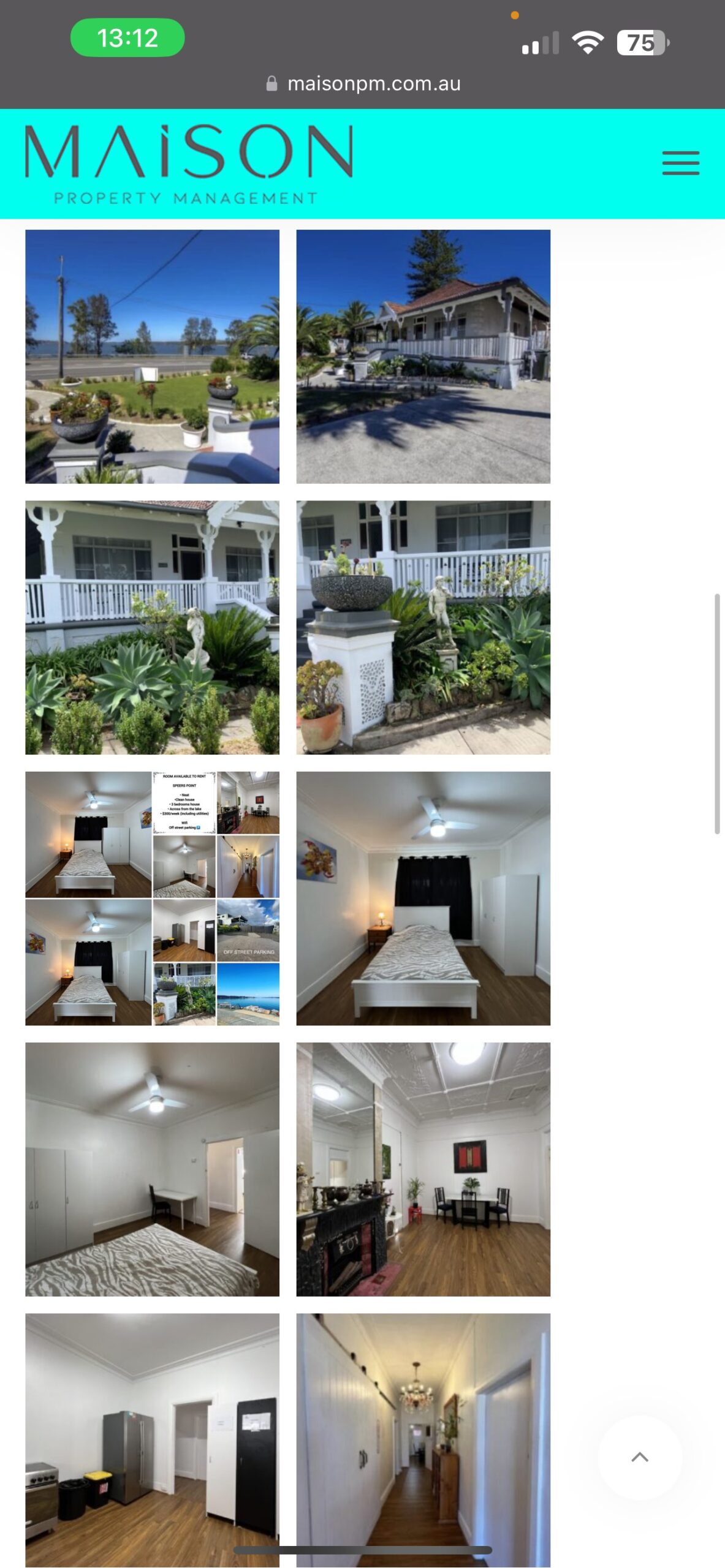Viewport: 725px width, 1568px height.
Task: Open the hallway with chandelier photo
Action: coord(423,1440)
